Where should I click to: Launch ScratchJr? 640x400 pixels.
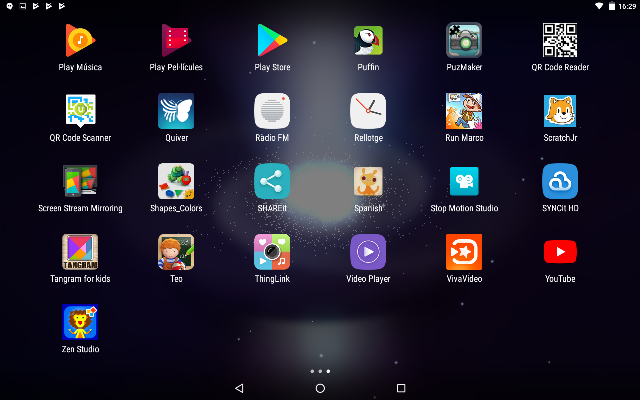pos(560,111)
